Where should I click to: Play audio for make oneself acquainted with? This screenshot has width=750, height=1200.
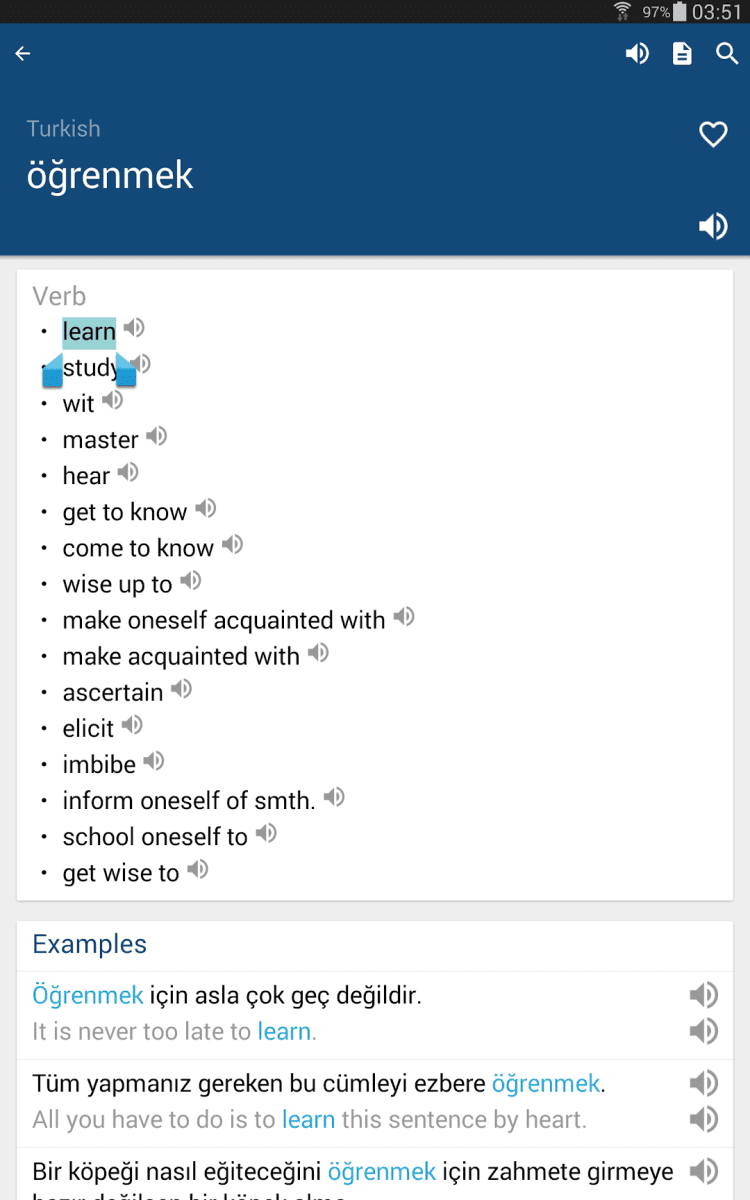click(404, 617)
